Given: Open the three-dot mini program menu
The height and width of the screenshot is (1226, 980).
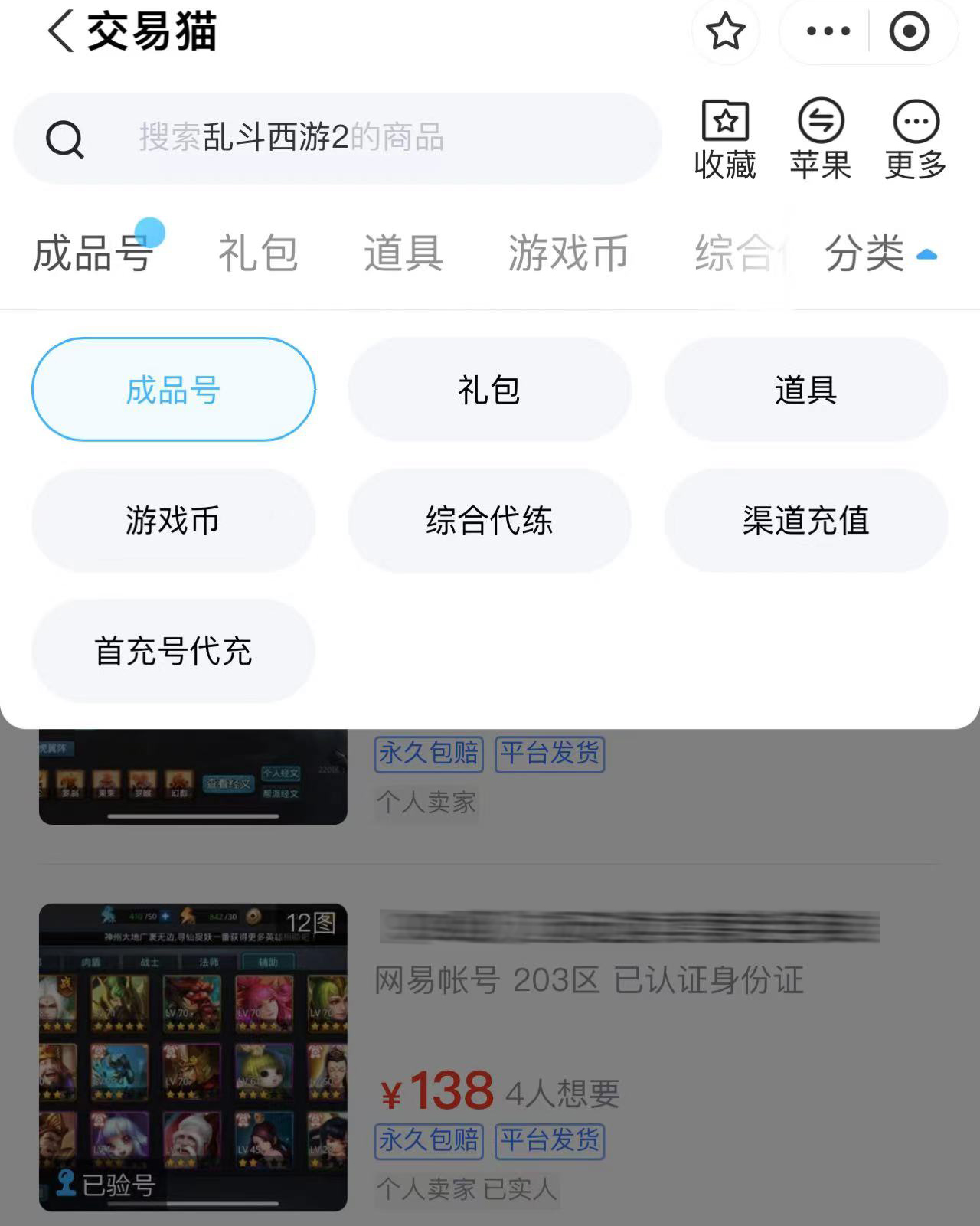Looking at the screenshot, I should (x=828, y=32).
